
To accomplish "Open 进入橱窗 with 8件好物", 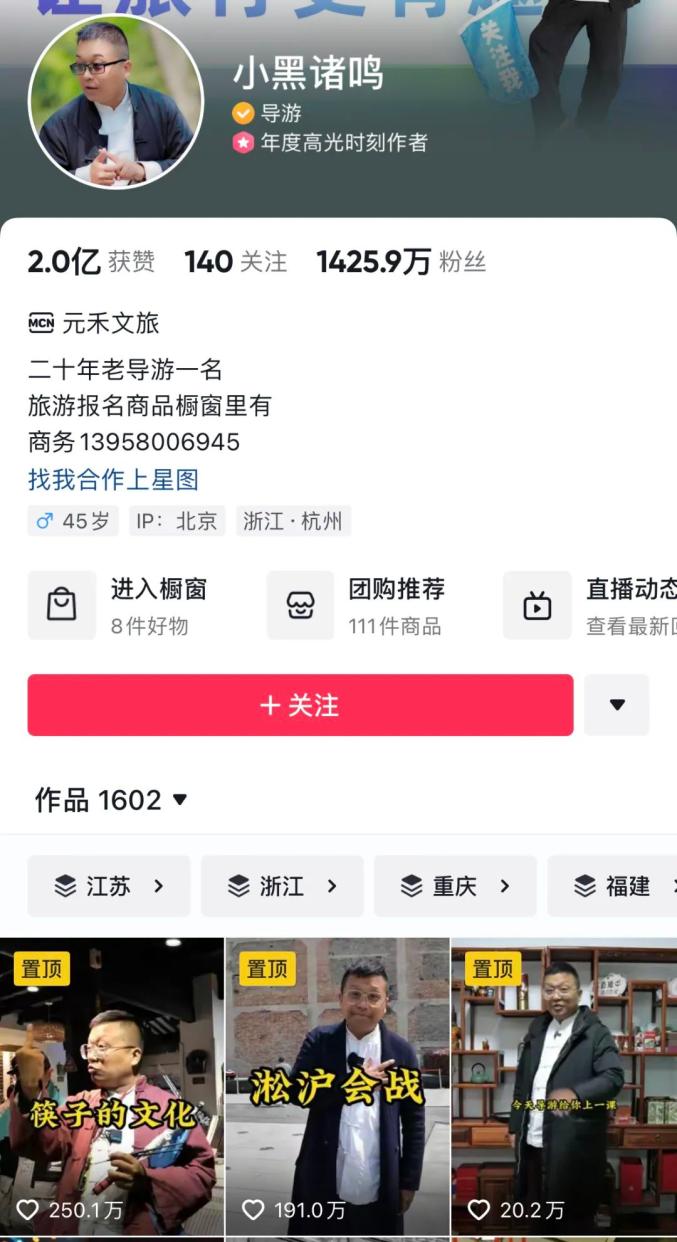I will [122, 606].
